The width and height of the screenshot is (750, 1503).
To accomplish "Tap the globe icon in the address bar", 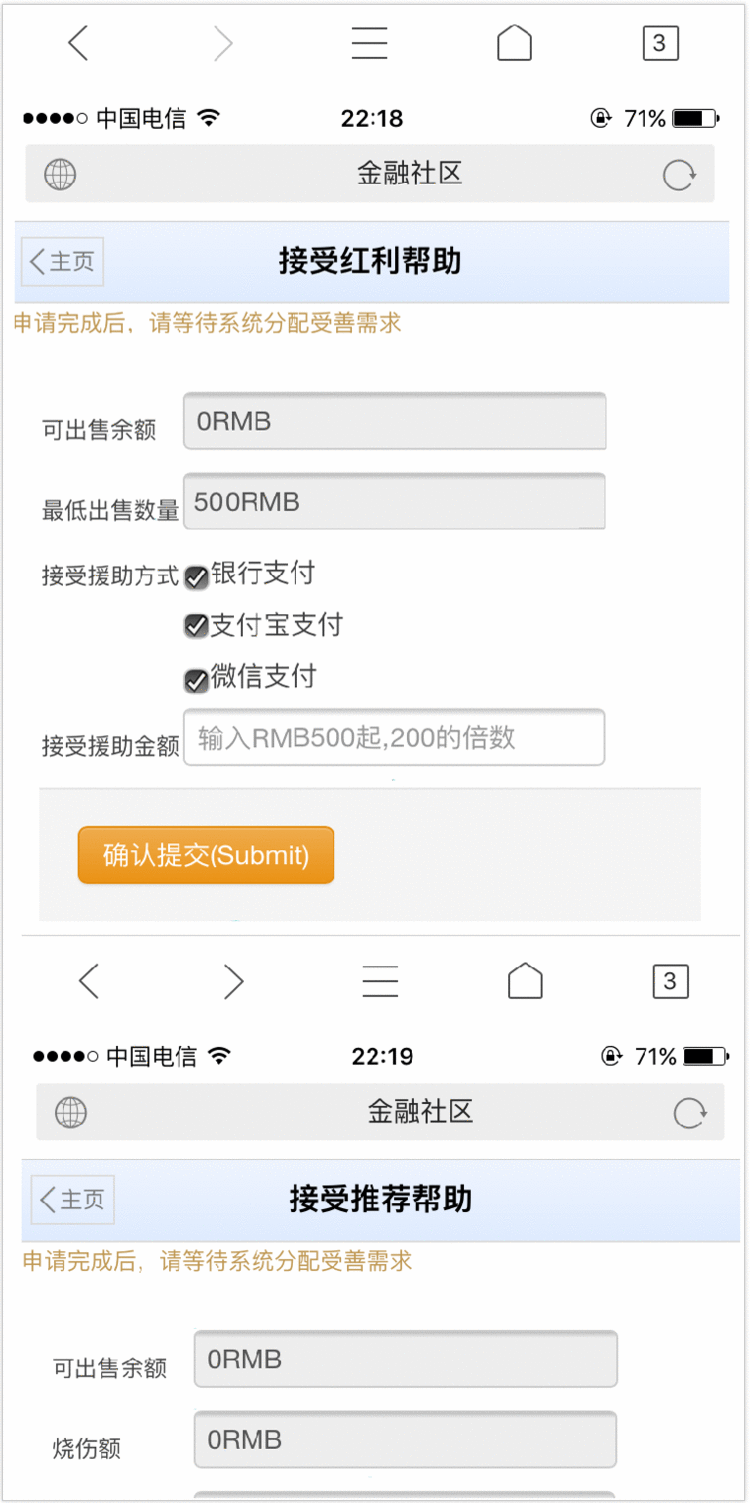I will click(58, 174).
